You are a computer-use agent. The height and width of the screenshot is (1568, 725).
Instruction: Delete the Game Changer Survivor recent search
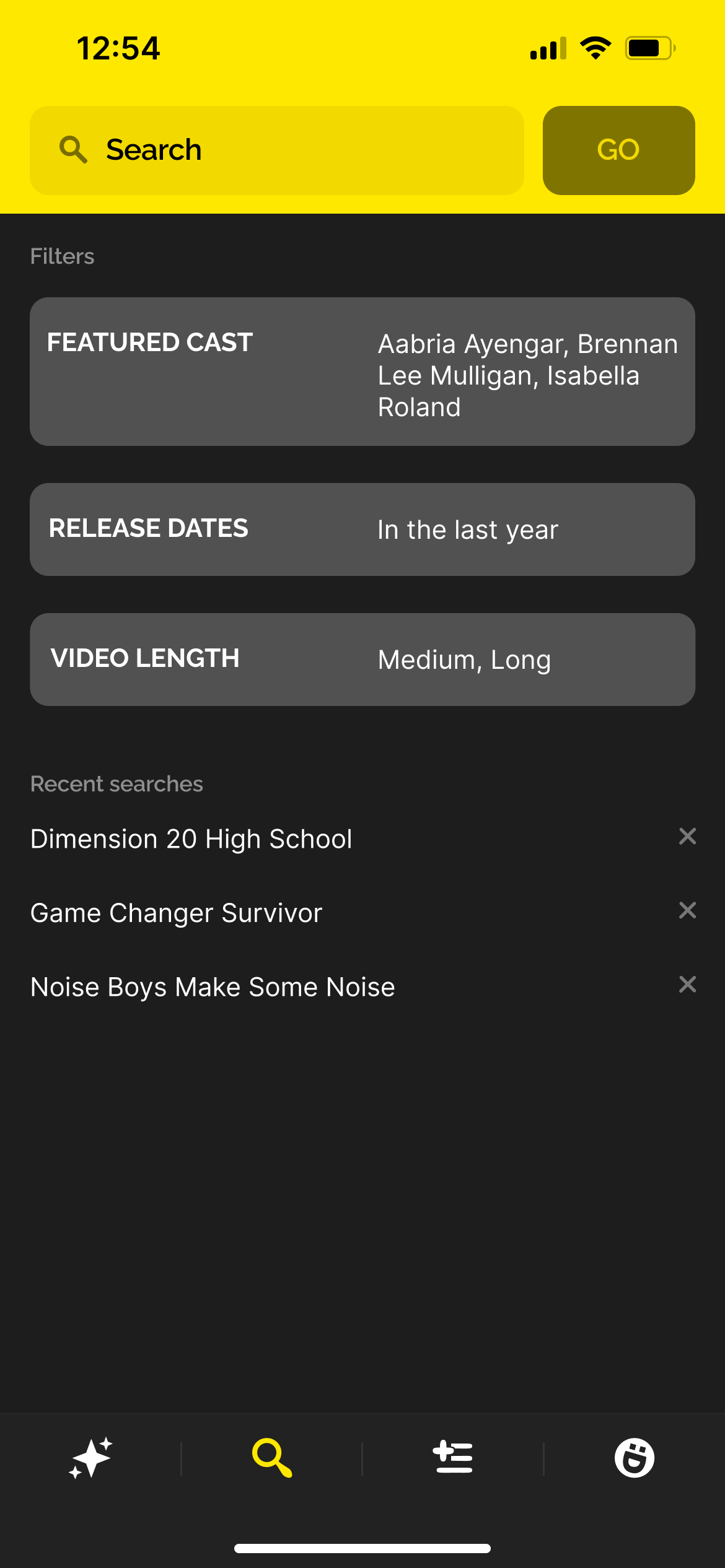[687, 910]
